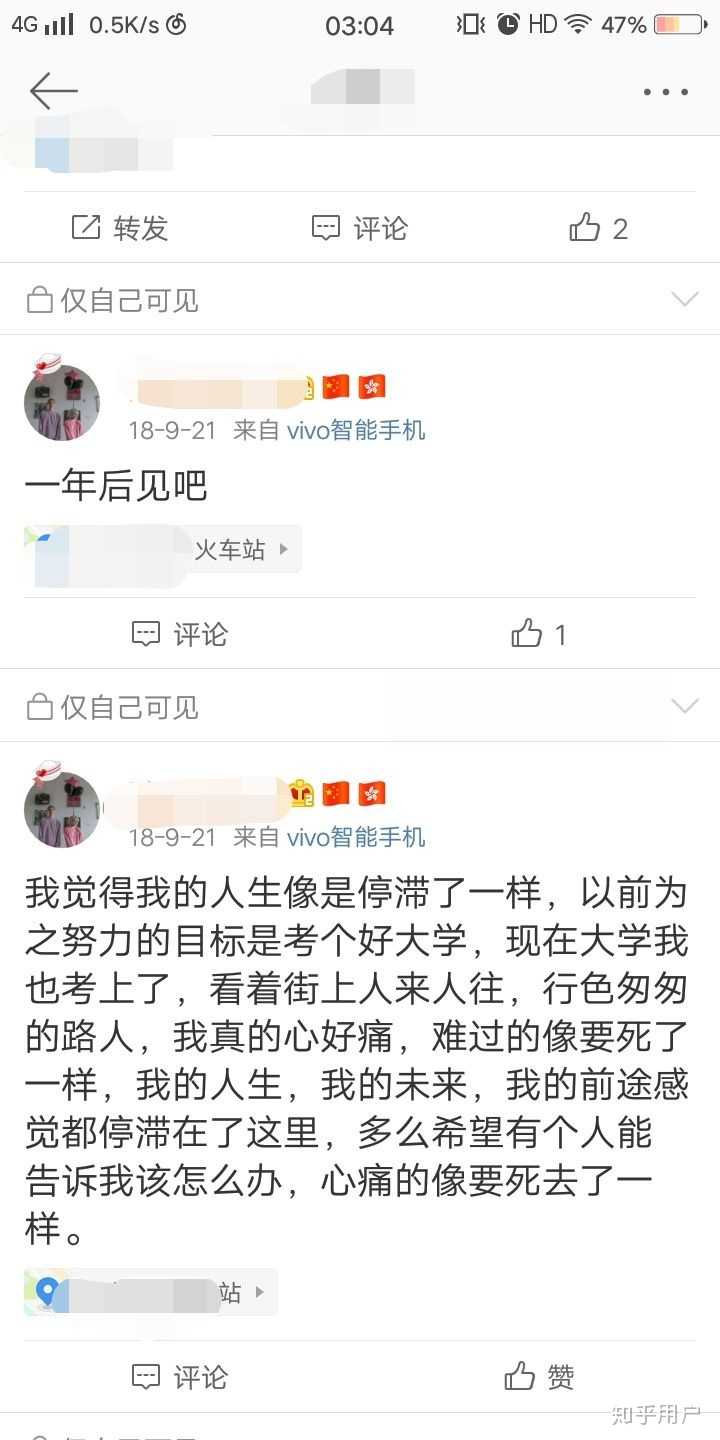Comment on the 一年后见吧 post
Screen dimensions: 720x1440
click(x=180, y=634)
